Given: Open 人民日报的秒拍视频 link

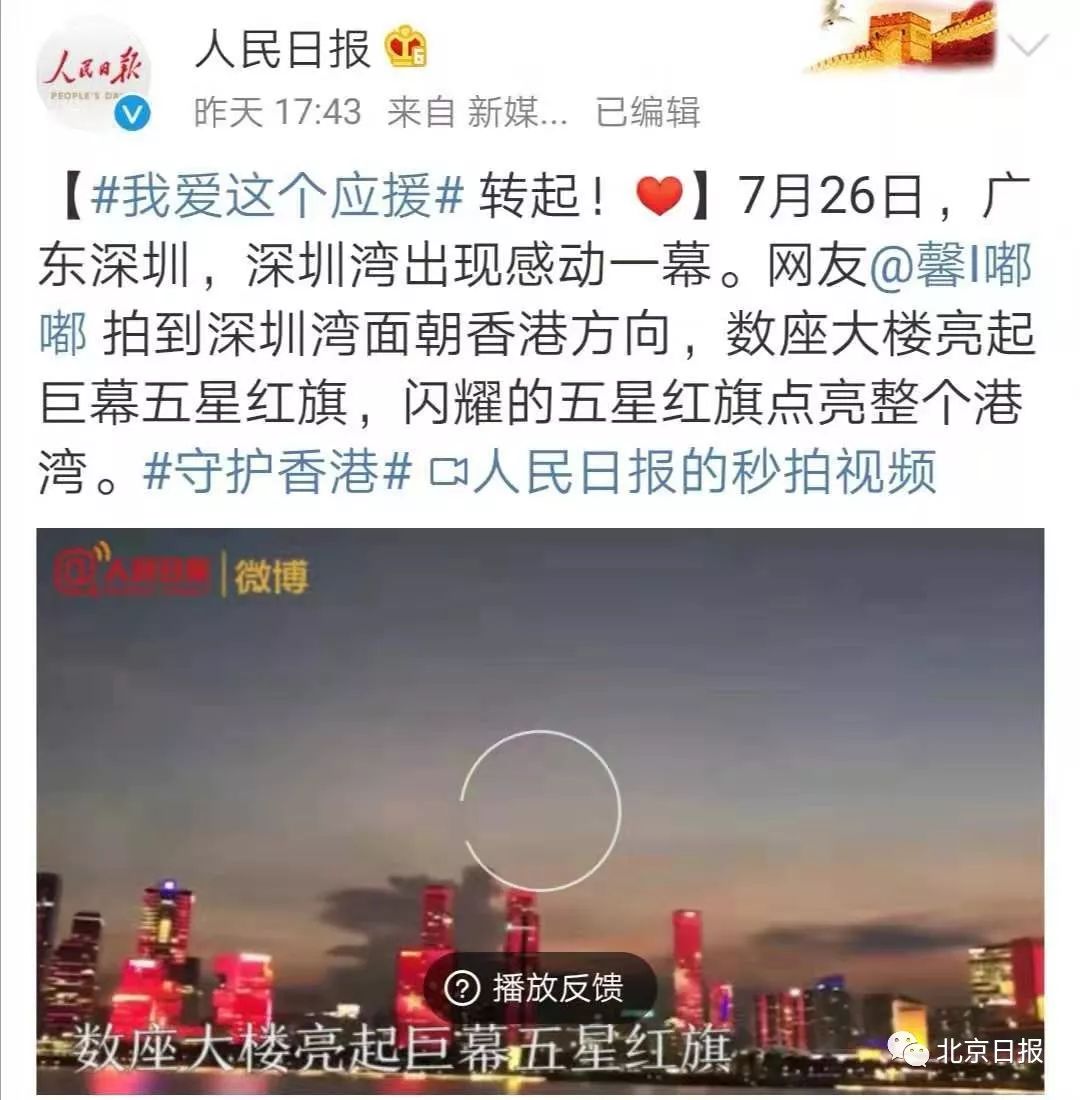Looking at the screenshot, I should click(x=684, y=471).
